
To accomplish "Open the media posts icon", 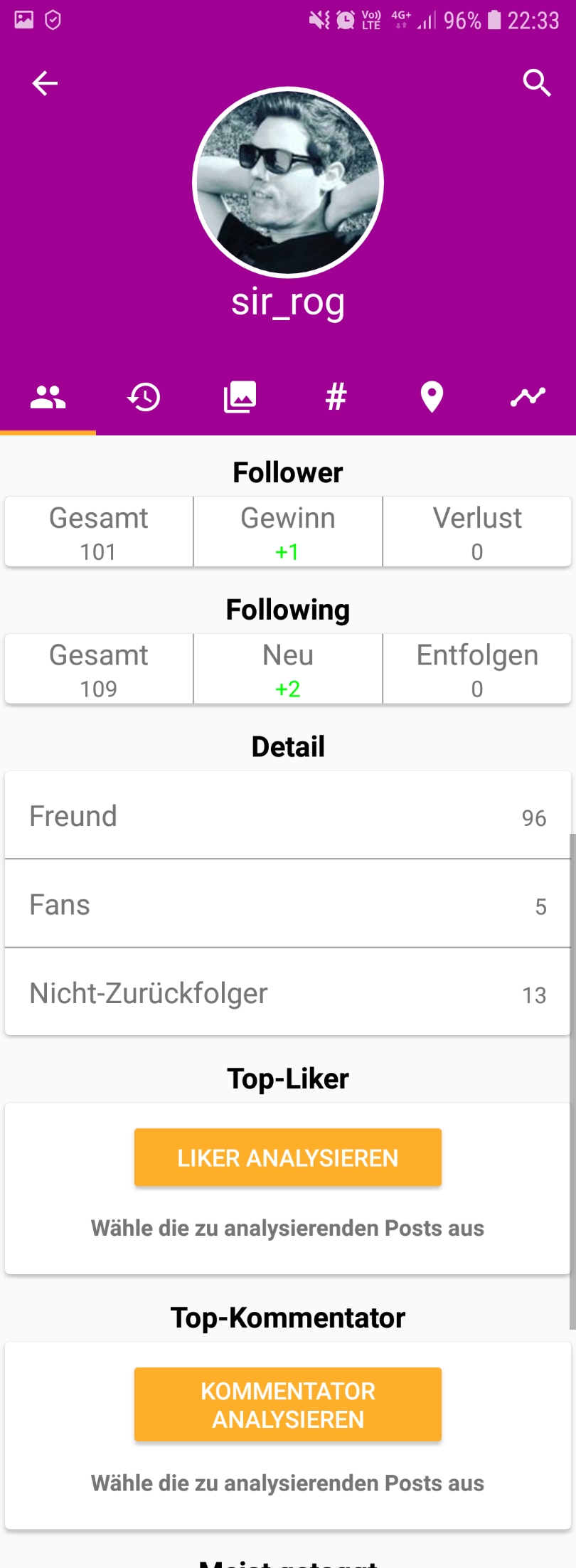I will coord(240,397).
